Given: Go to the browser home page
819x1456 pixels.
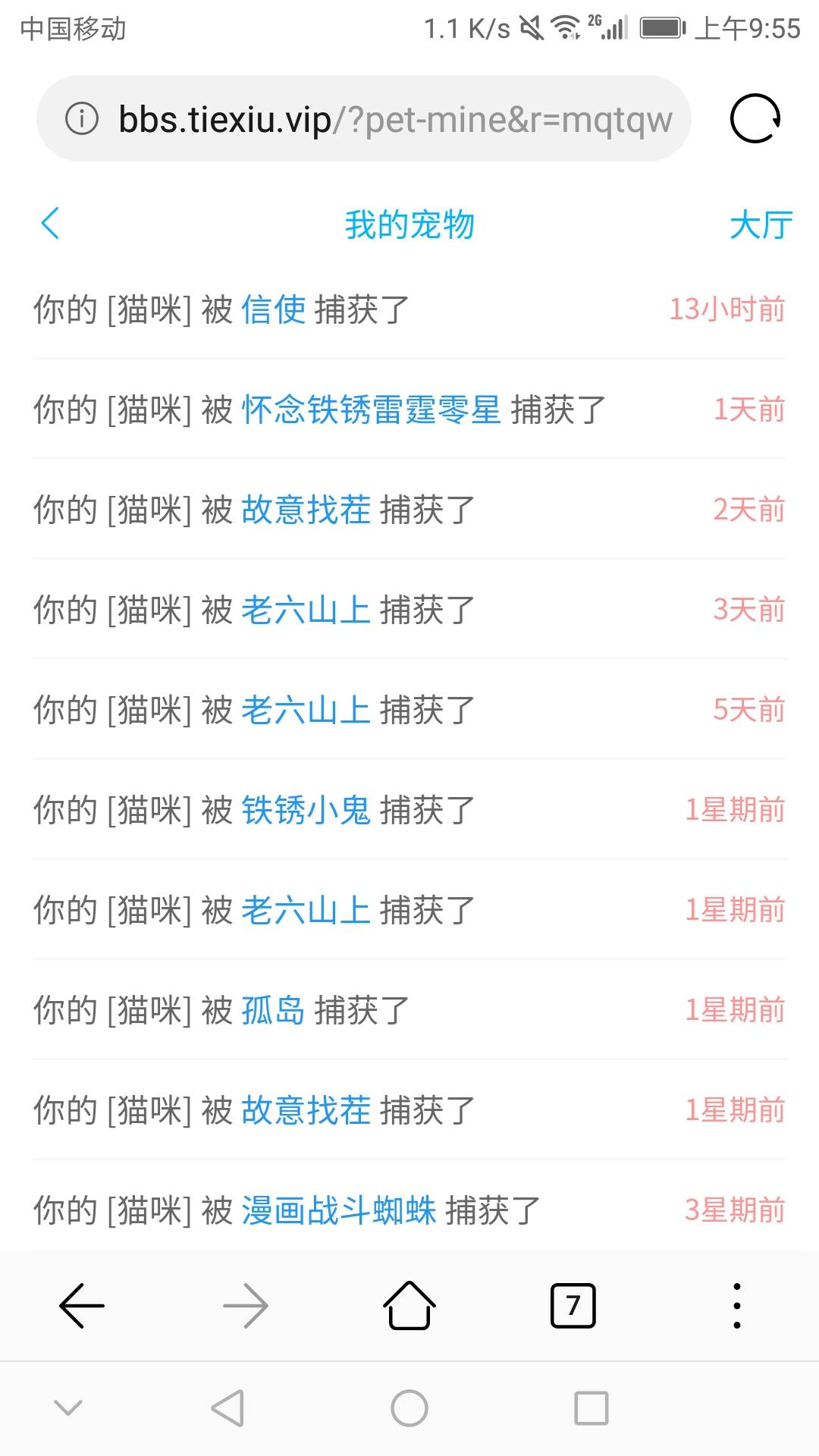Looking at the screenshot, I should [409, 1306].
